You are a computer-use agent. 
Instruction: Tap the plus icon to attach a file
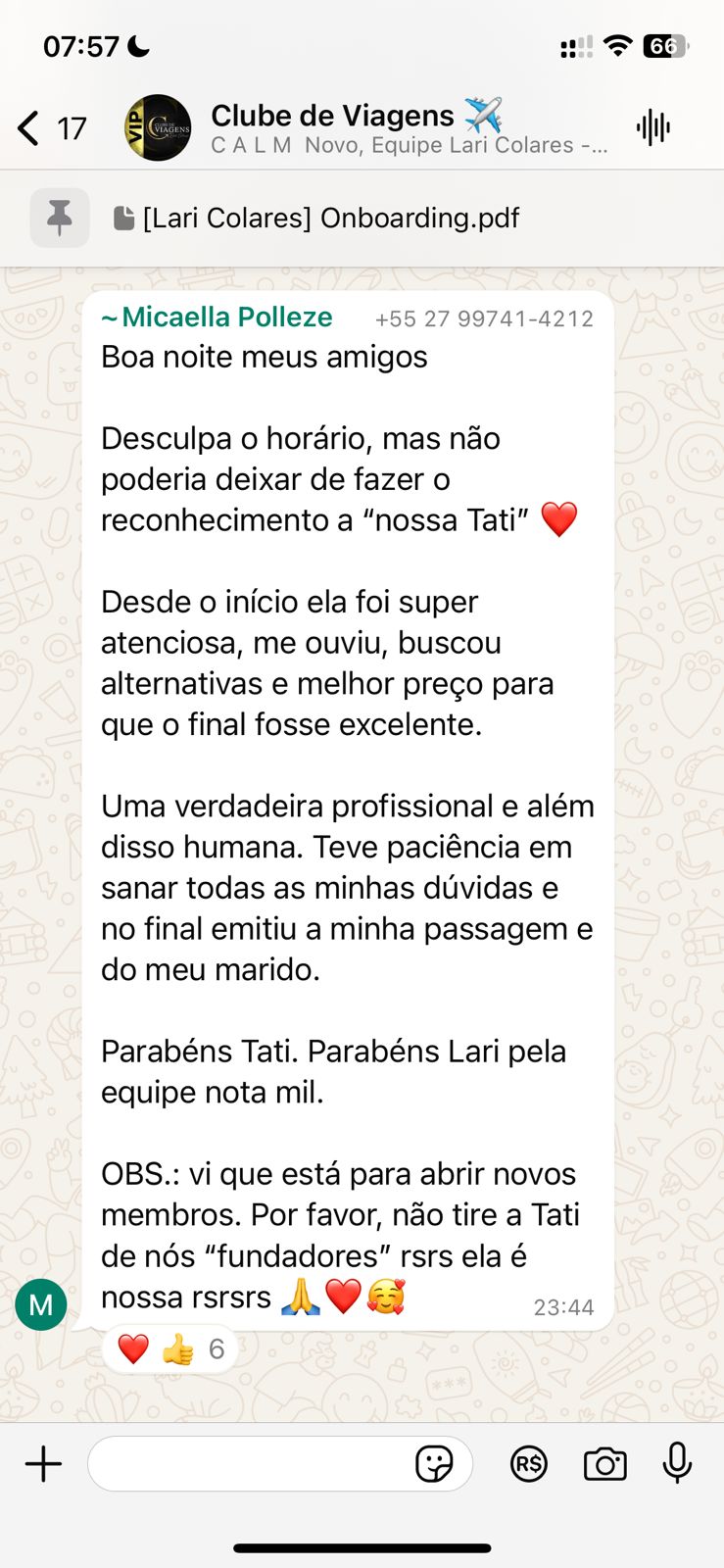[x=43, y=1464]
